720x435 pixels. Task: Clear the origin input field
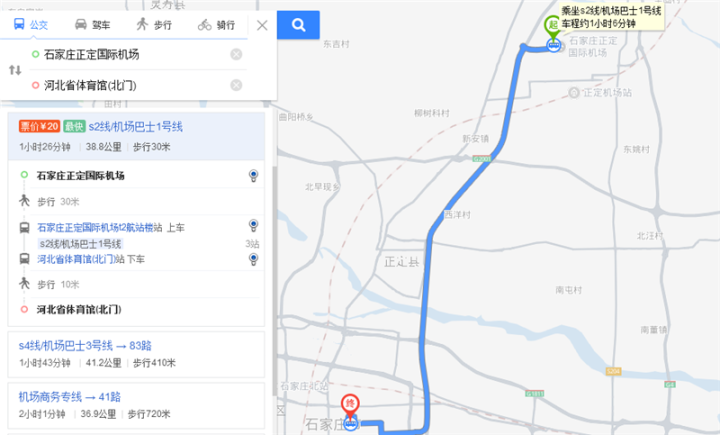[236, 54]
